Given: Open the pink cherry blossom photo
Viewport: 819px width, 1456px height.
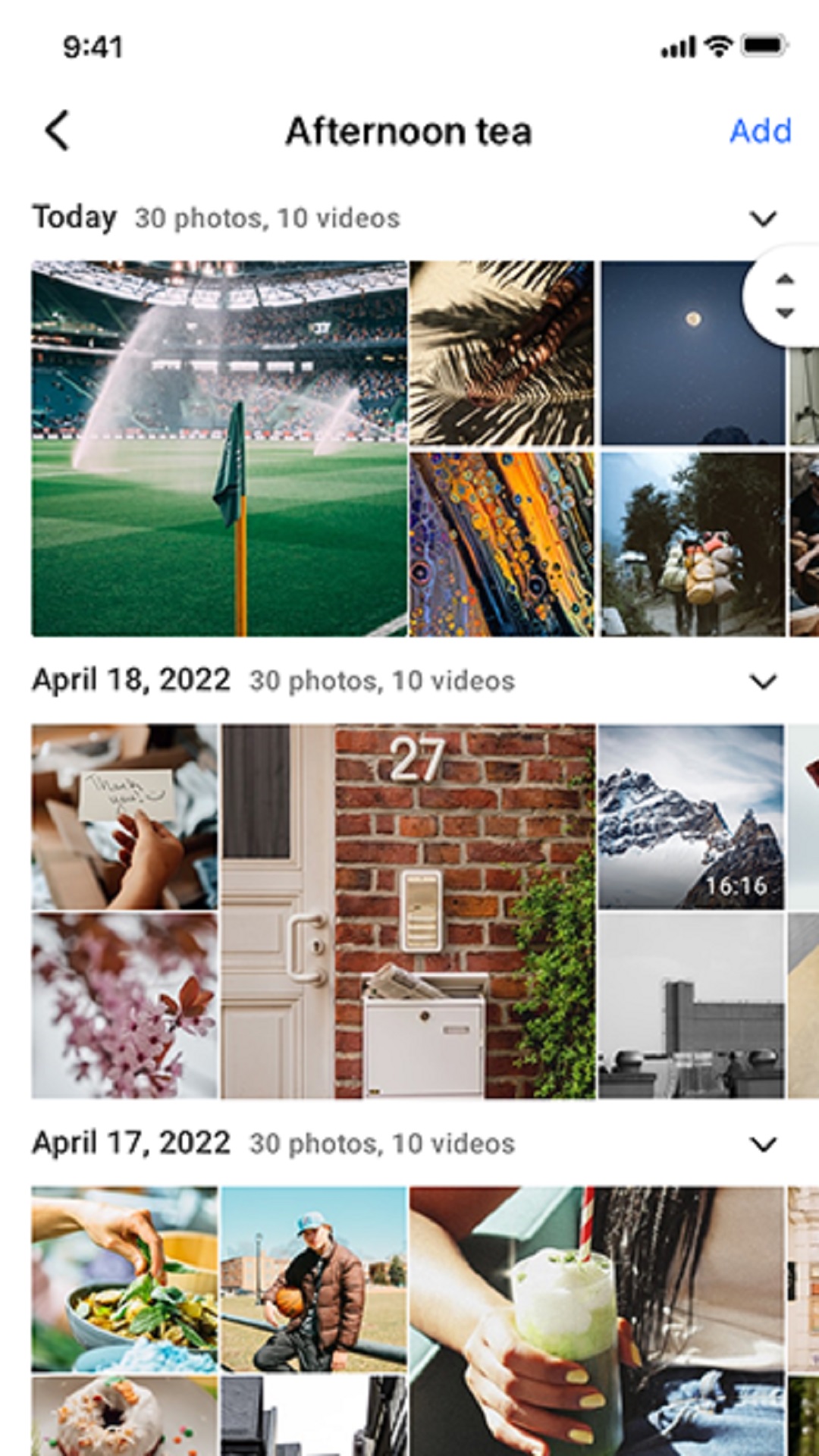Looking at the screenshot, I should click(124, 1006).
